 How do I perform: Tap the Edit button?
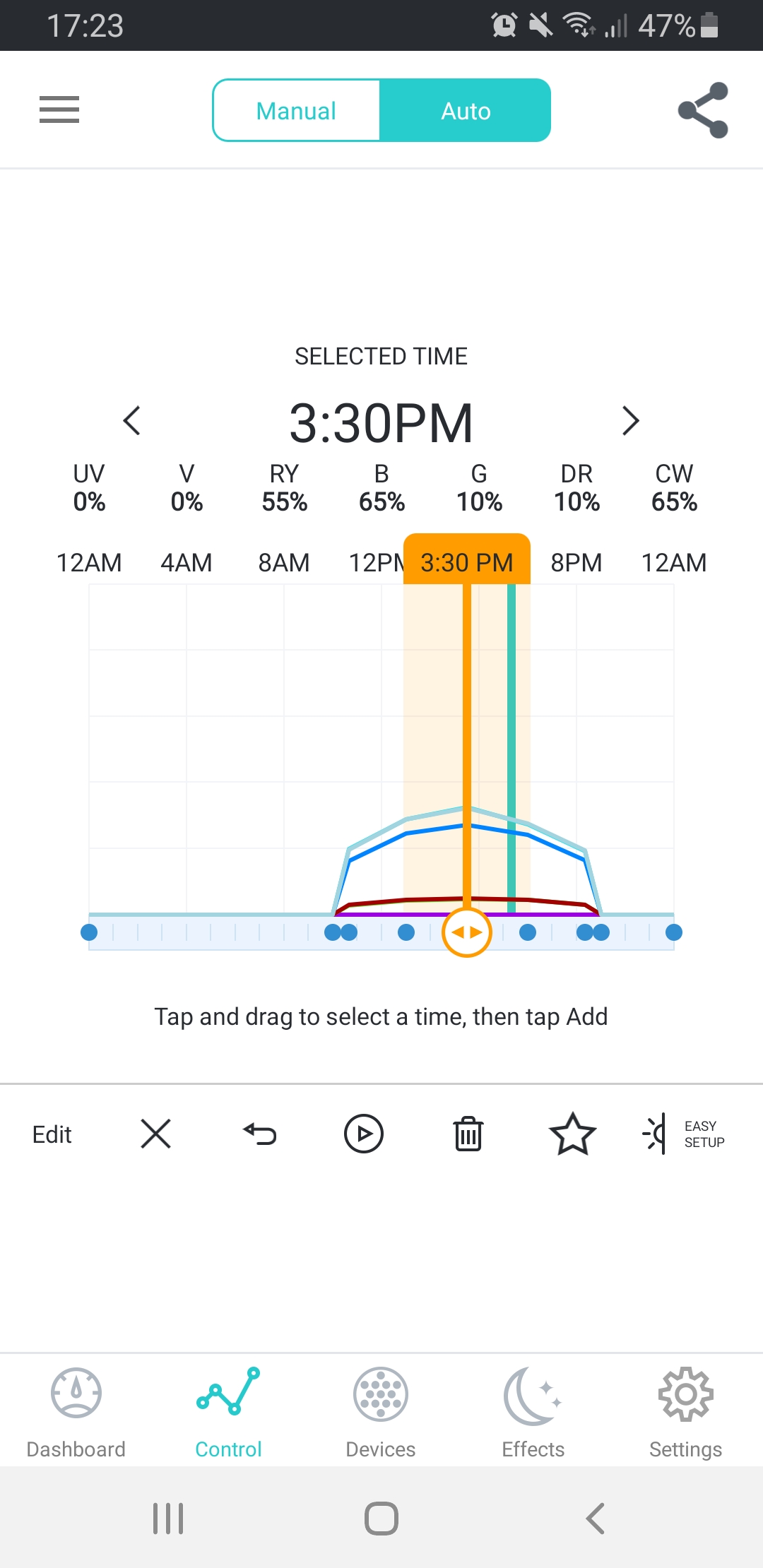click(52, 1134)
